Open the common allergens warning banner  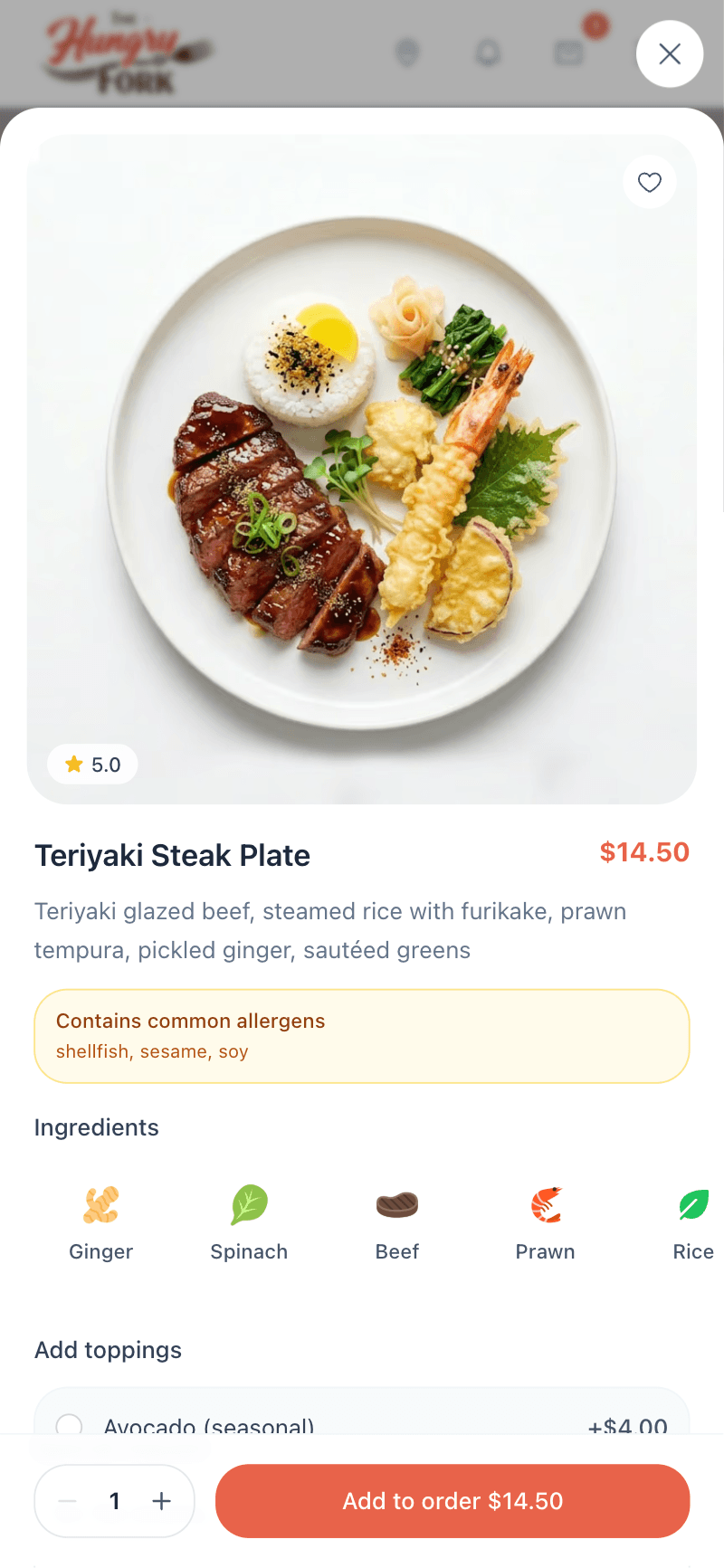362,1036
